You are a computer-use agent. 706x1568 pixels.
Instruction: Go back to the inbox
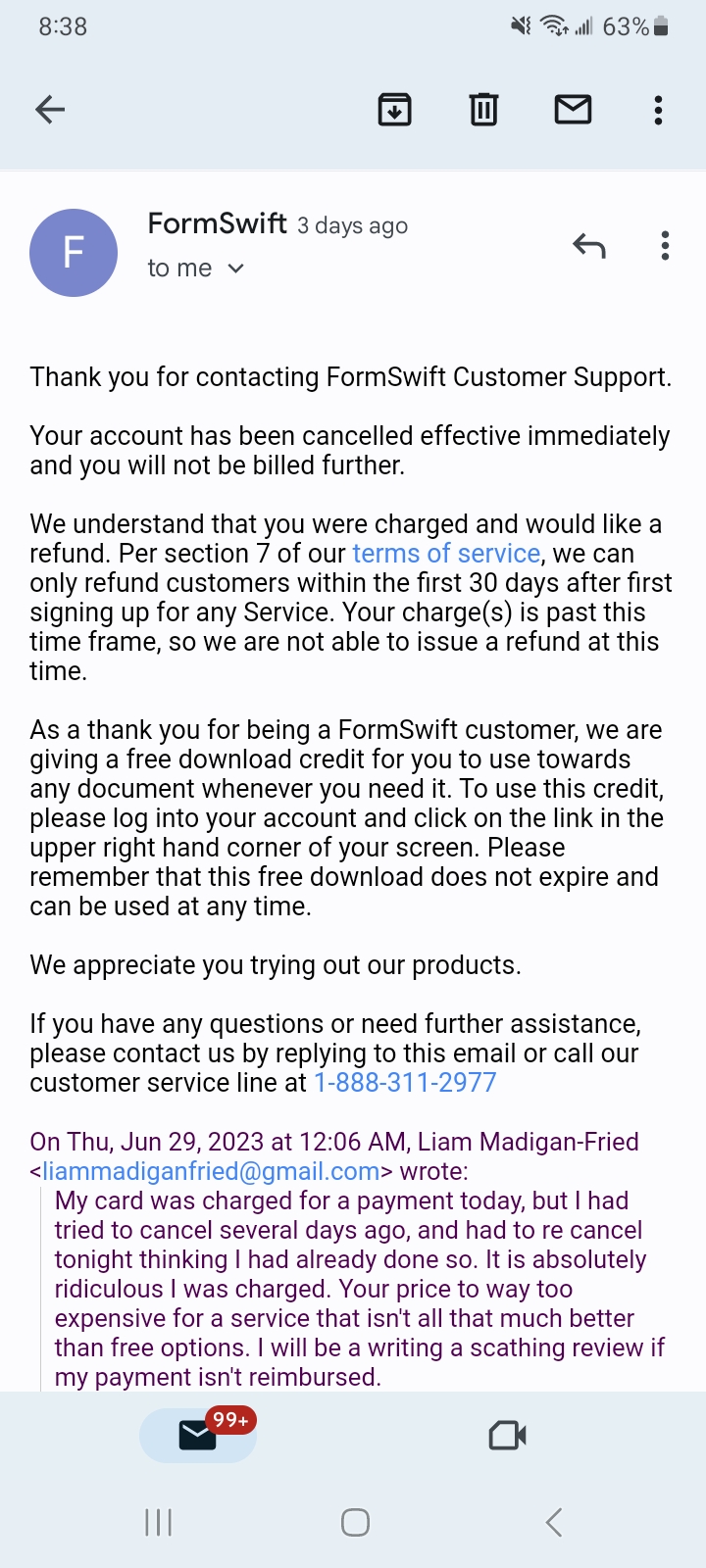[50, 110]
